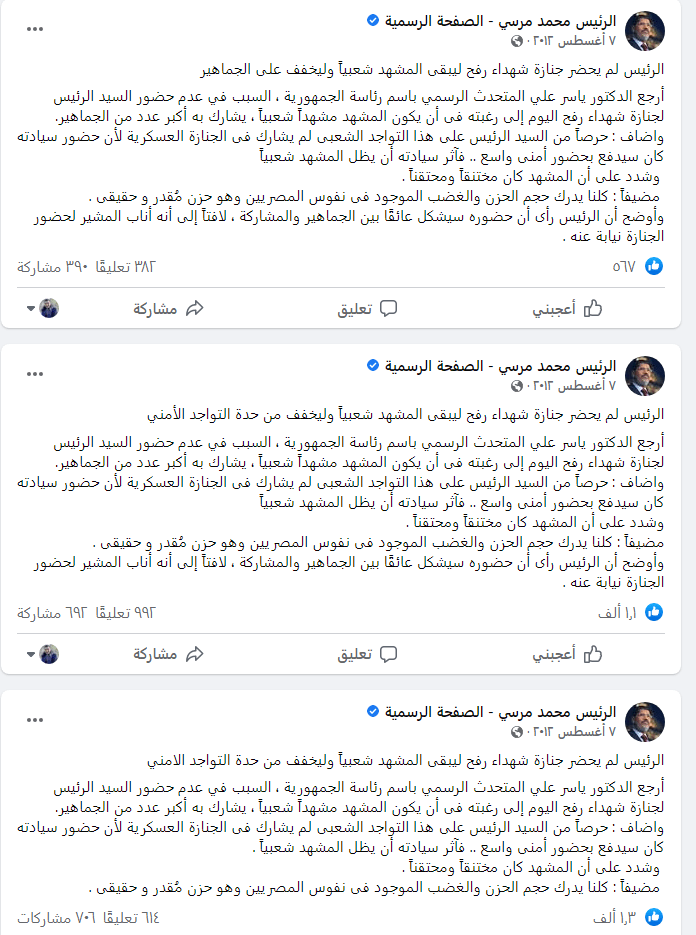Comment on the post with 382 comments
696x935 pixels.
click(354, 309)
